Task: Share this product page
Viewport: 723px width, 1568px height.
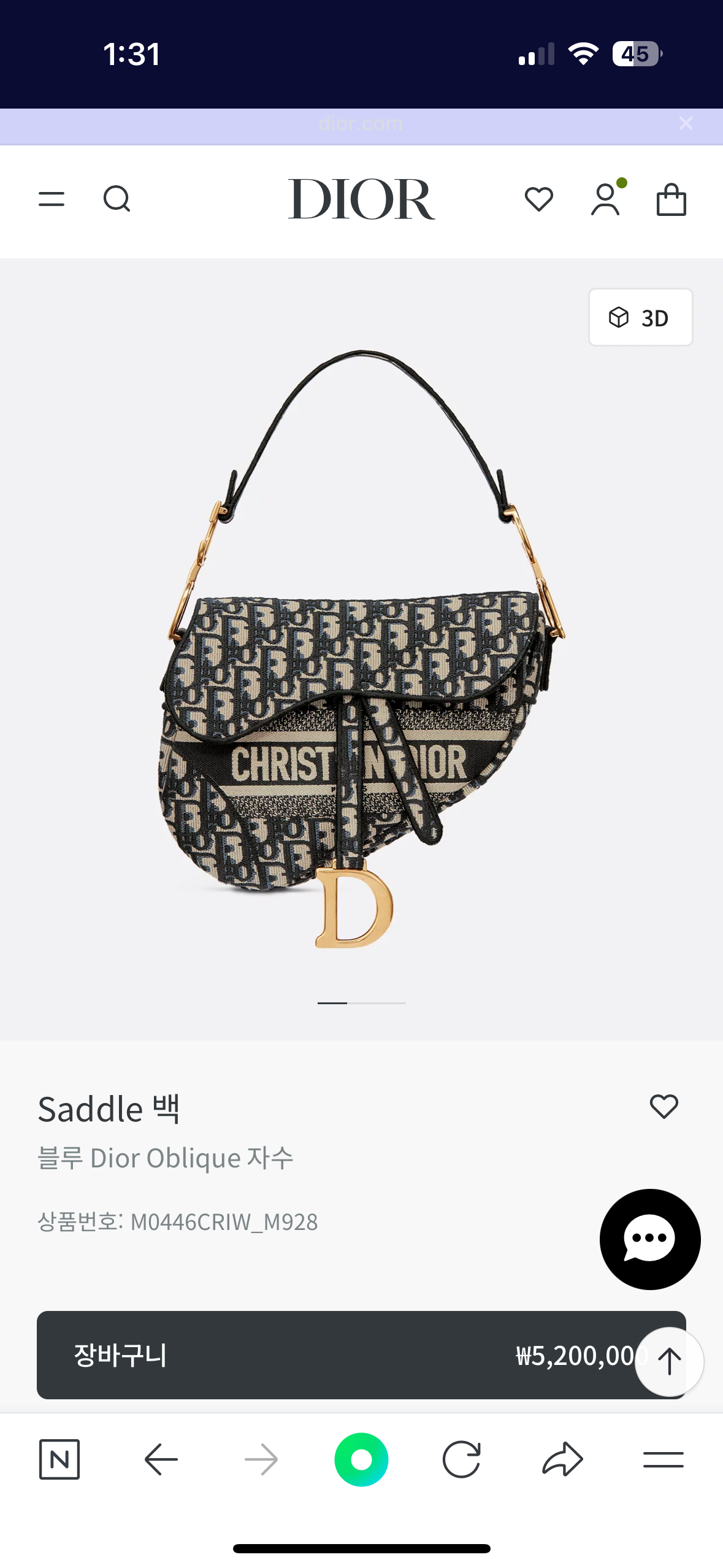Action: click(x=562, y=1459)
